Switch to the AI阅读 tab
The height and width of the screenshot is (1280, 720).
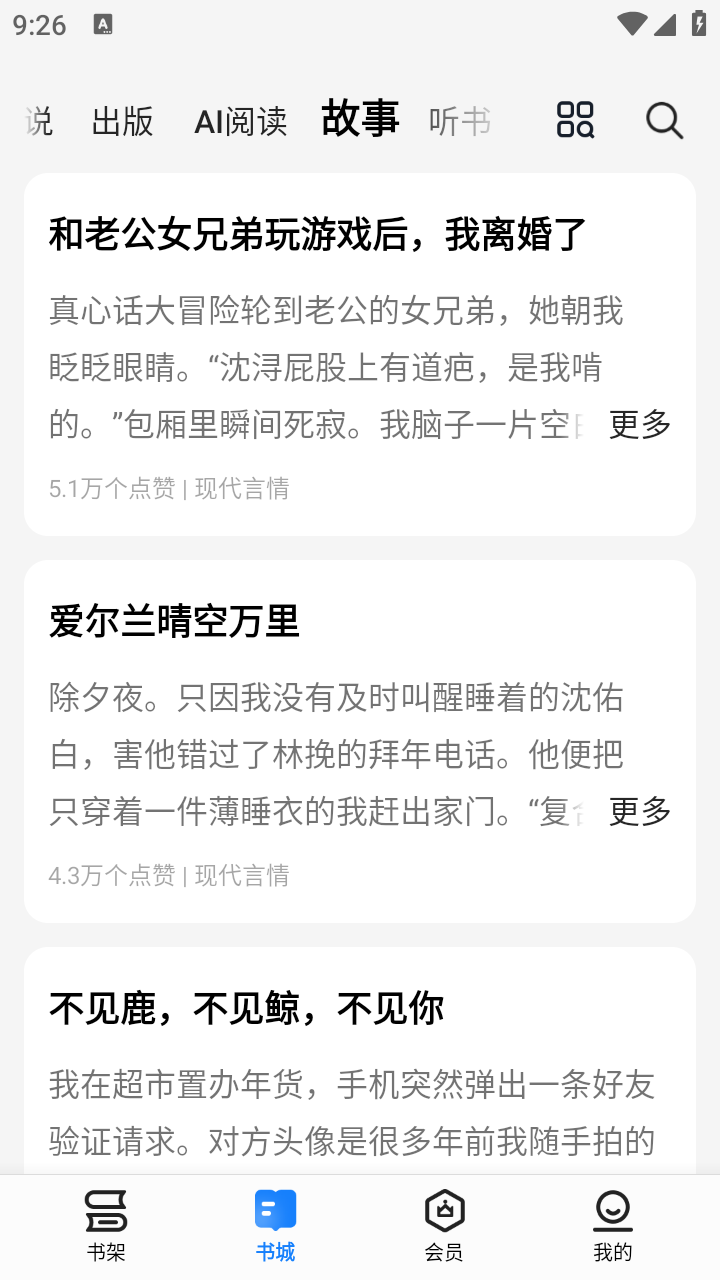240,121
